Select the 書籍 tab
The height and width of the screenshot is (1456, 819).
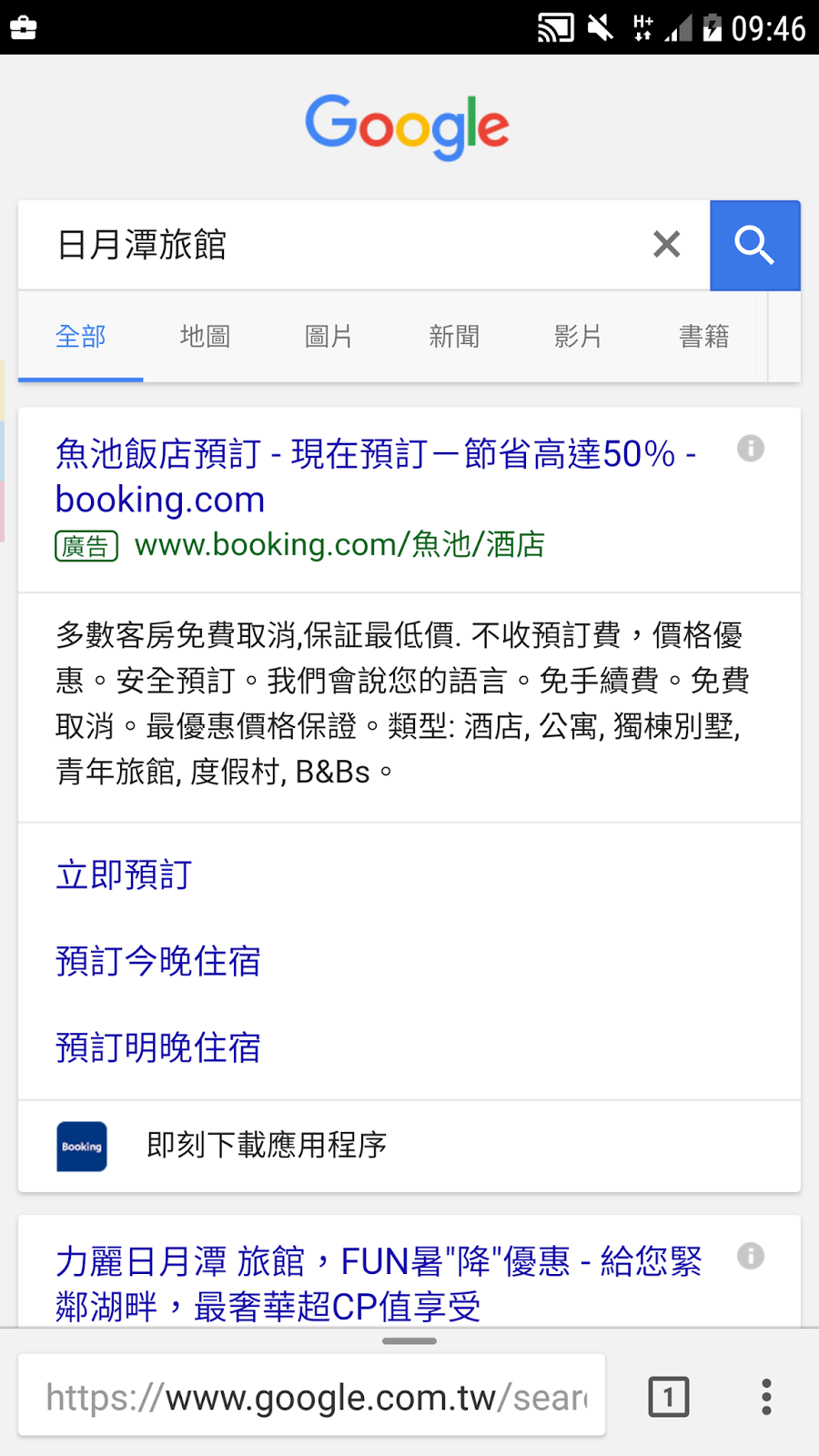[703, 337]
